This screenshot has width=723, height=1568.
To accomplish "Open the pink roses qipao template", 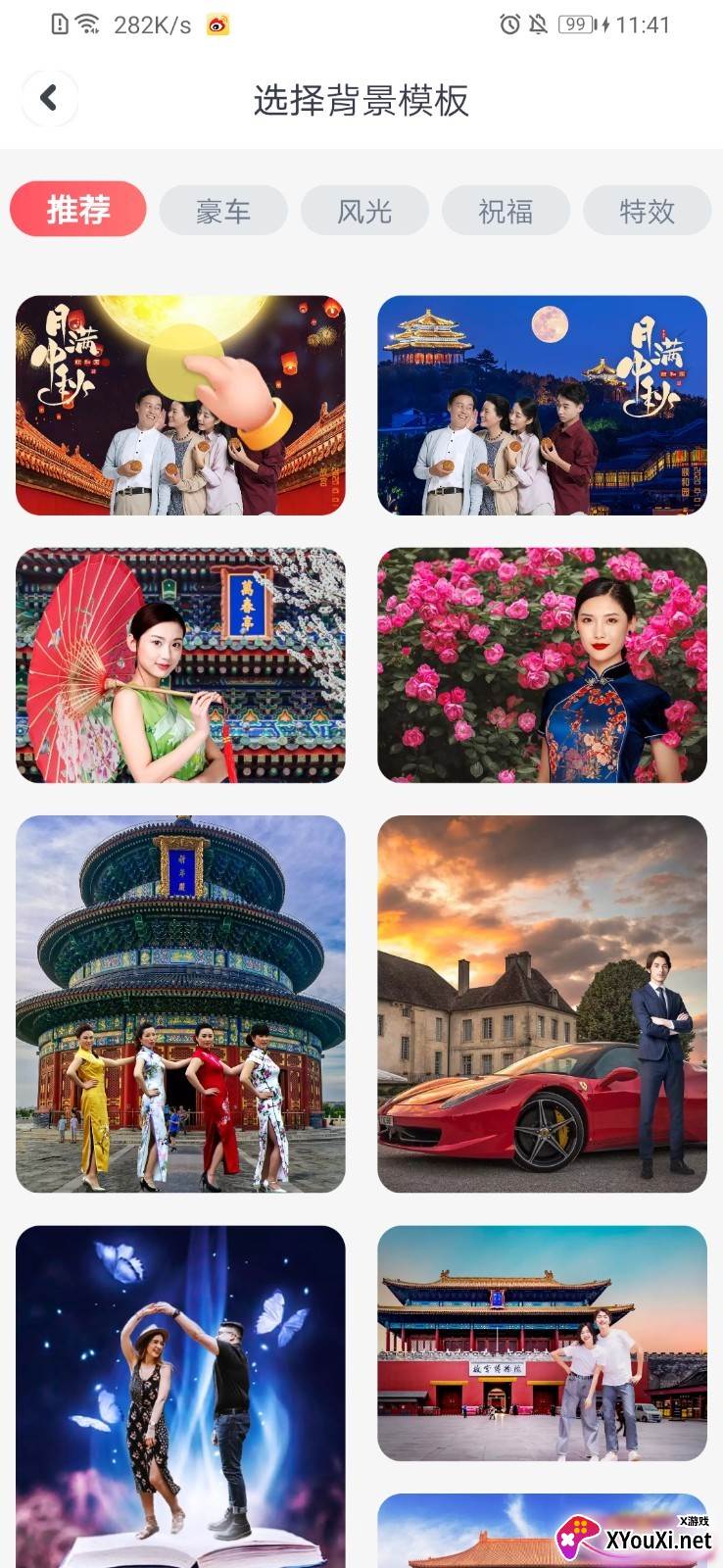I will (542, 664).
